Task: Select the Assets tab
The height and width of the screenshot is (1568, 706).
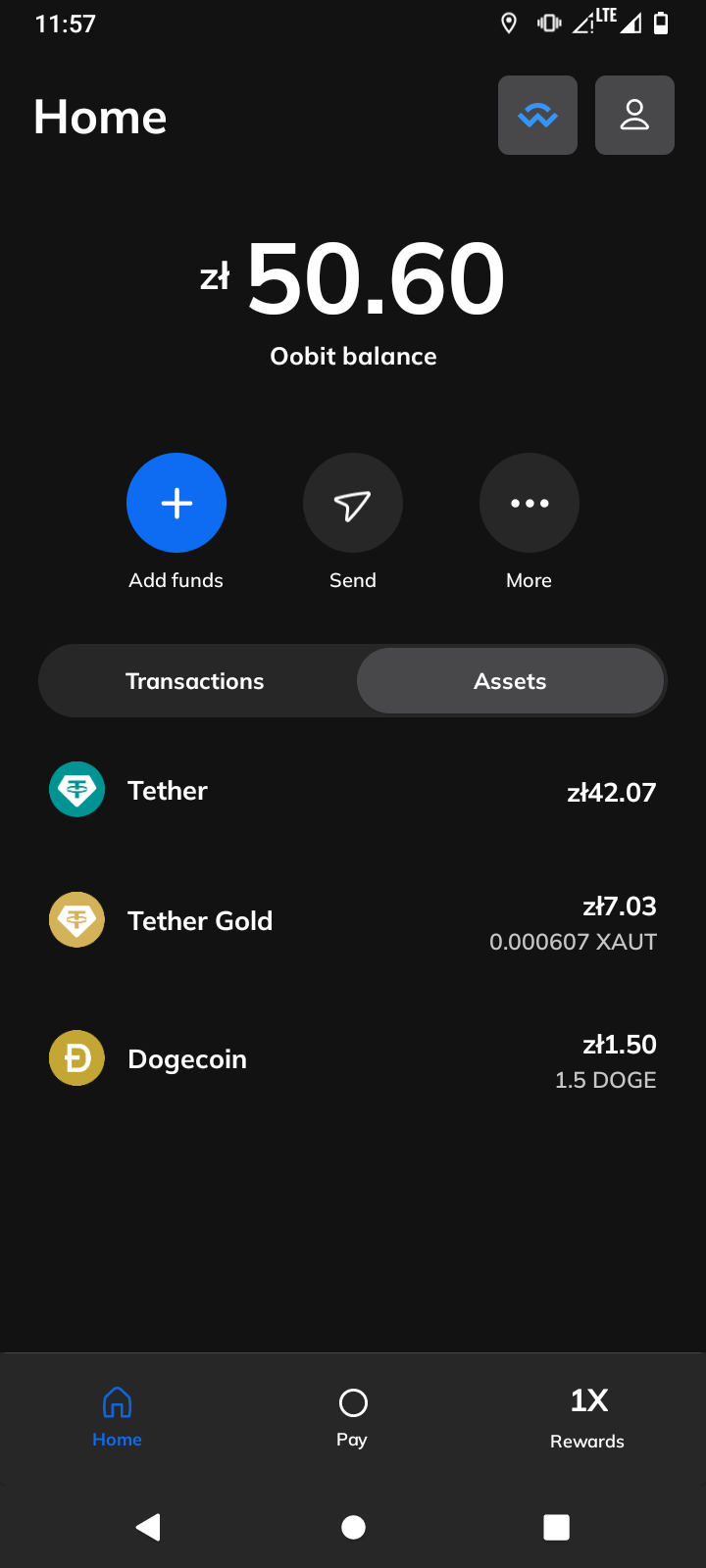Action: coord(510,681)
